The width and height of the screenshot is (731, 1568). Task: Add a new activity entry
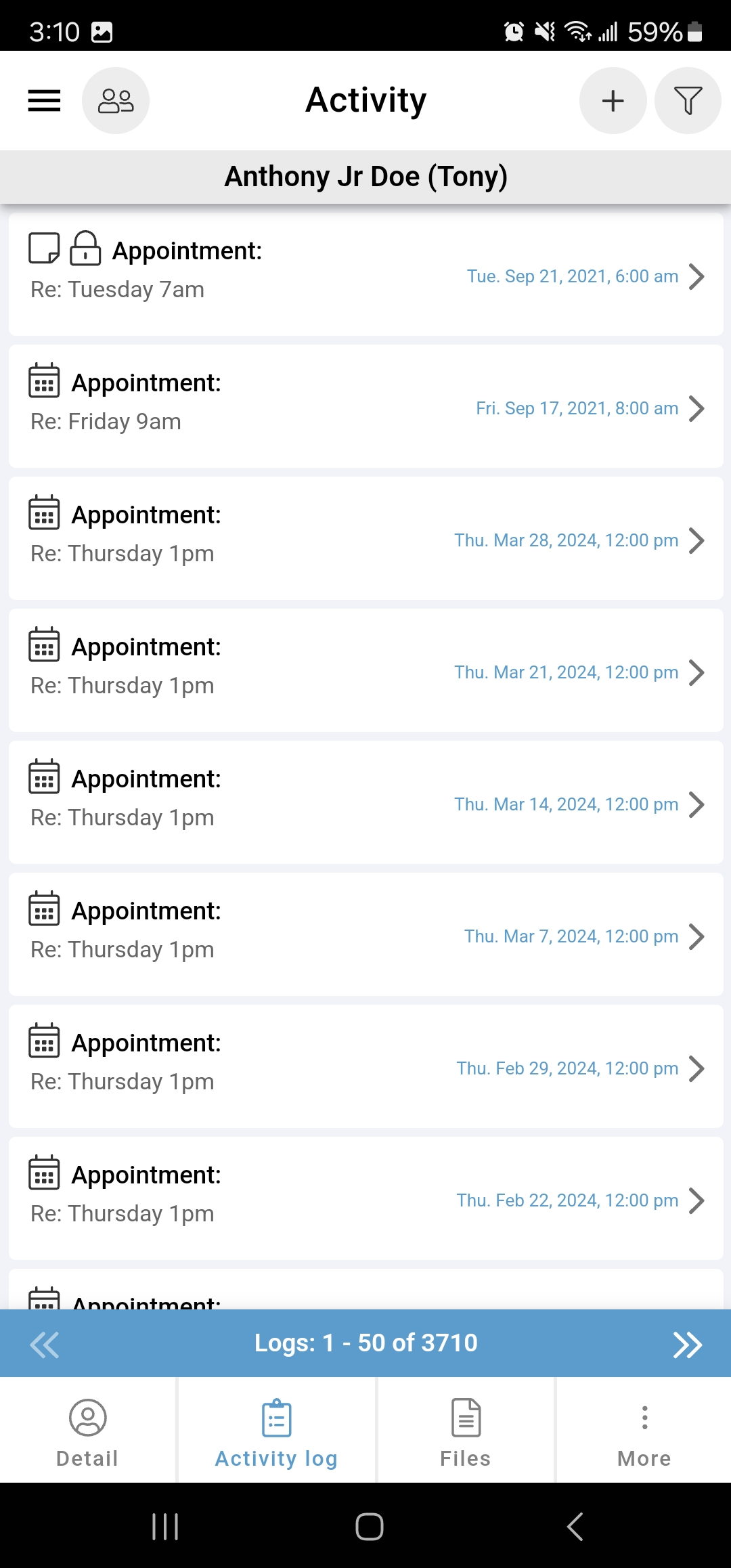coord(613,101)
